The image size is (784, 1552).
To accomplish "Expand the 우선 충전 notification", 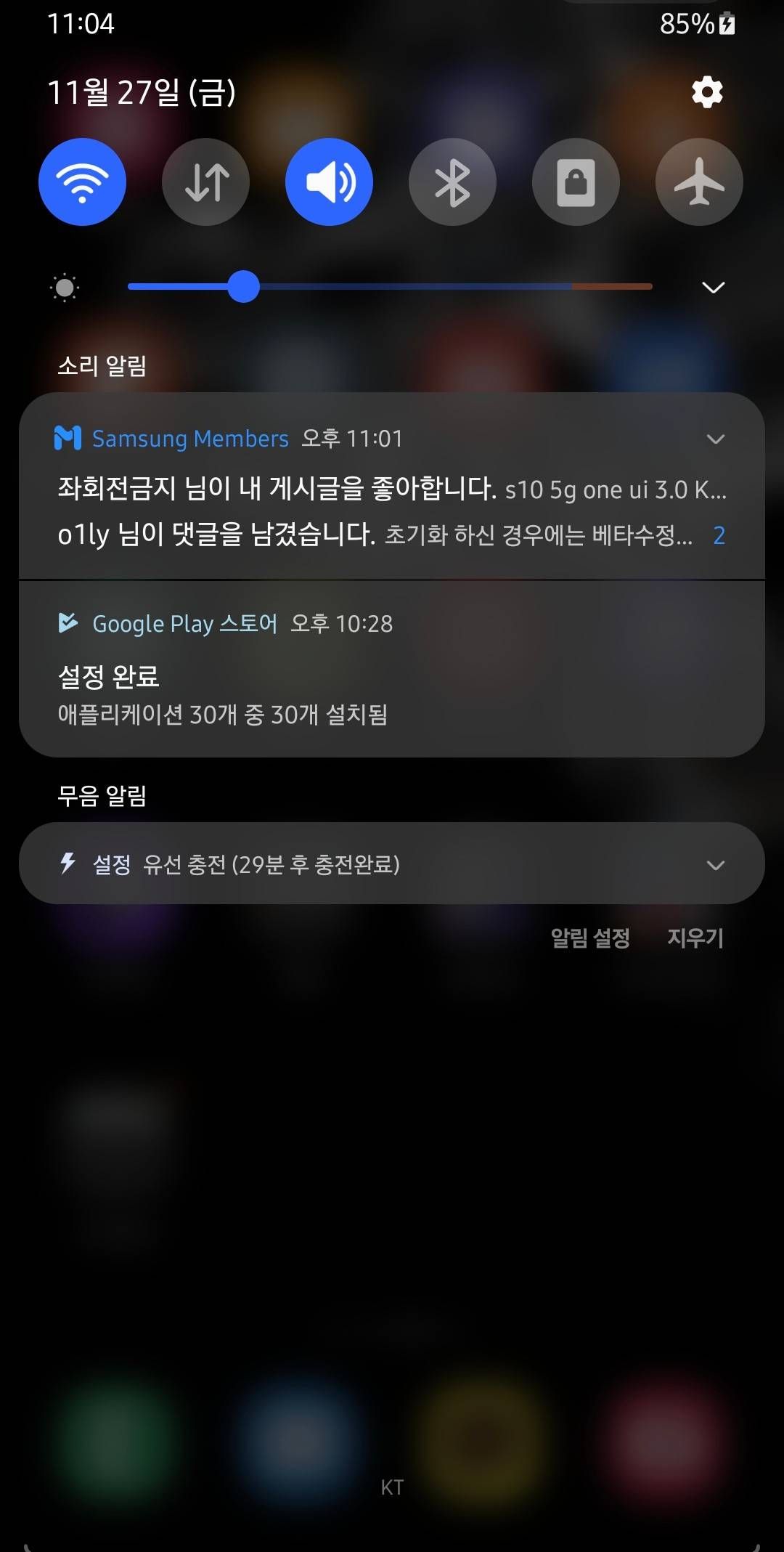I will click(715, 865).
